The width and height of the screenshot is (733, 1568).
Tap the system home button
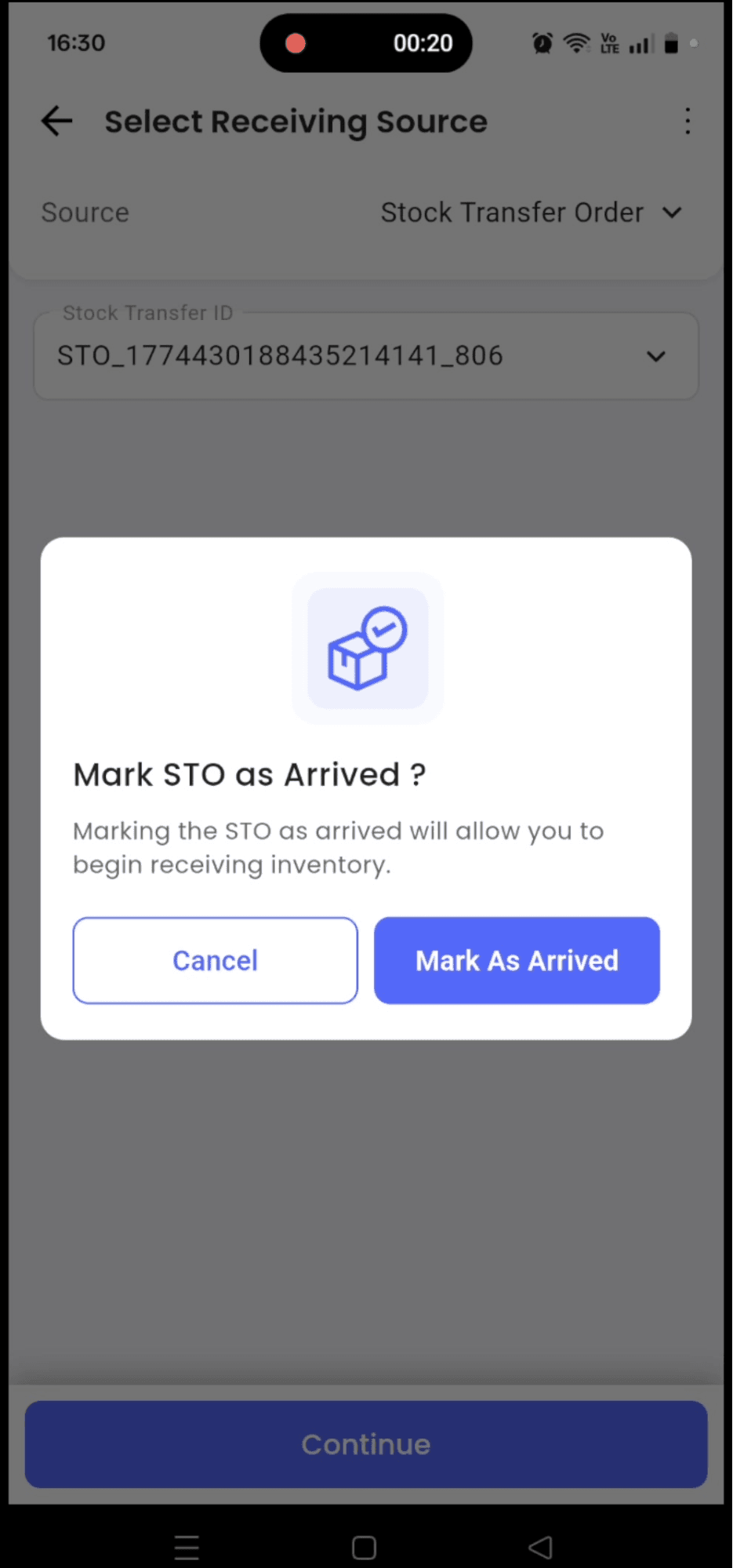tap(364, 1547)
